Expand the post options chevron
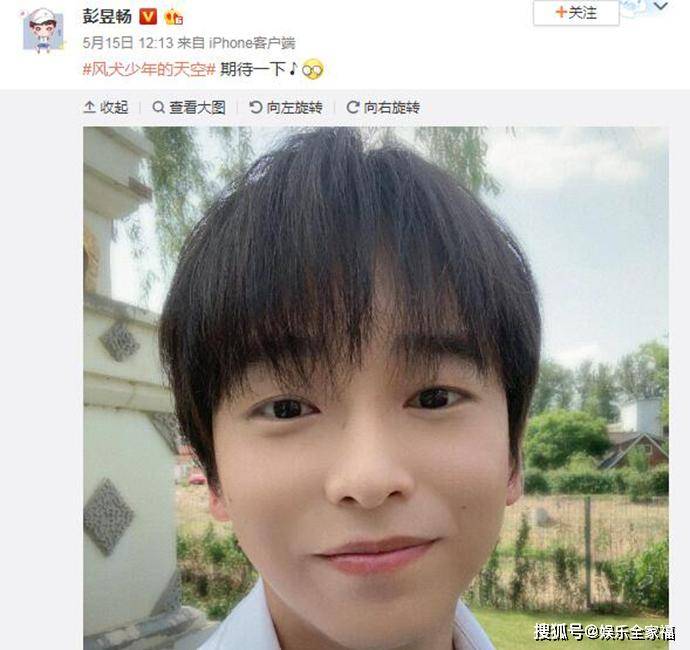The height and width of the screenshot is (650, 690). [x=660, y=7]
